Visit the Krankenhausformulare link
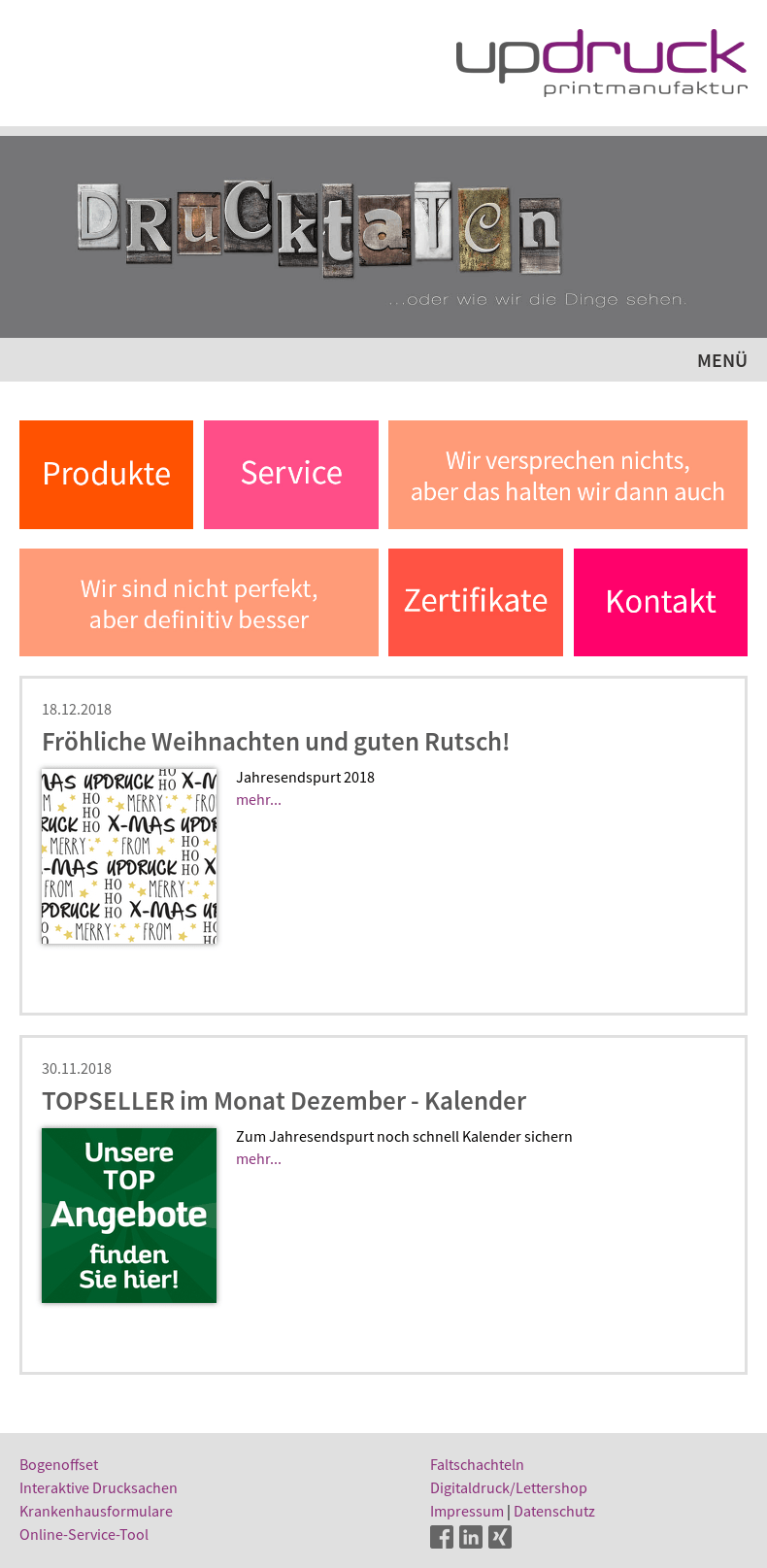Image resolution: width=767 pixels, height=1568 pixels. pyautogui.click(x=96, y=1512)
